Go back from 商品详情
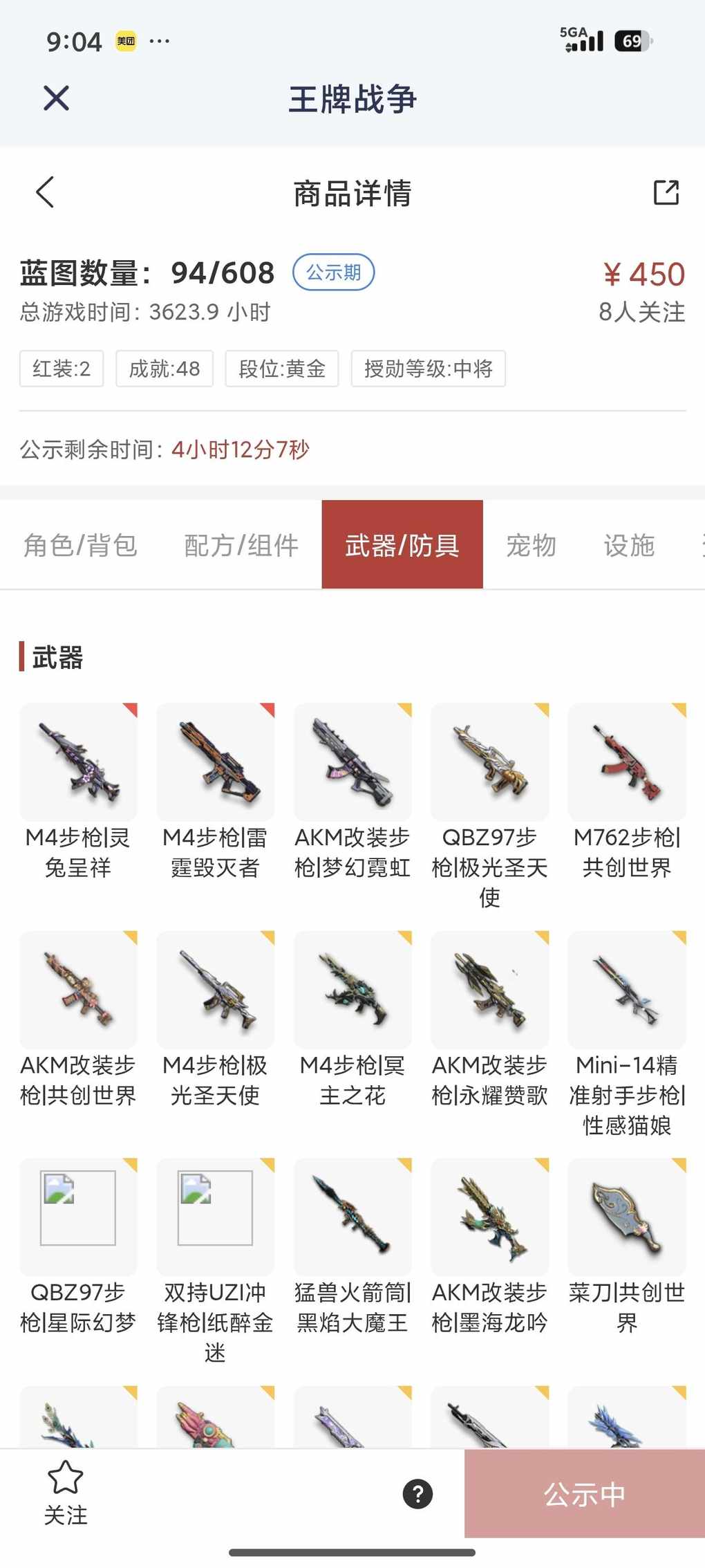705x1568 pixels. point(46,192)
